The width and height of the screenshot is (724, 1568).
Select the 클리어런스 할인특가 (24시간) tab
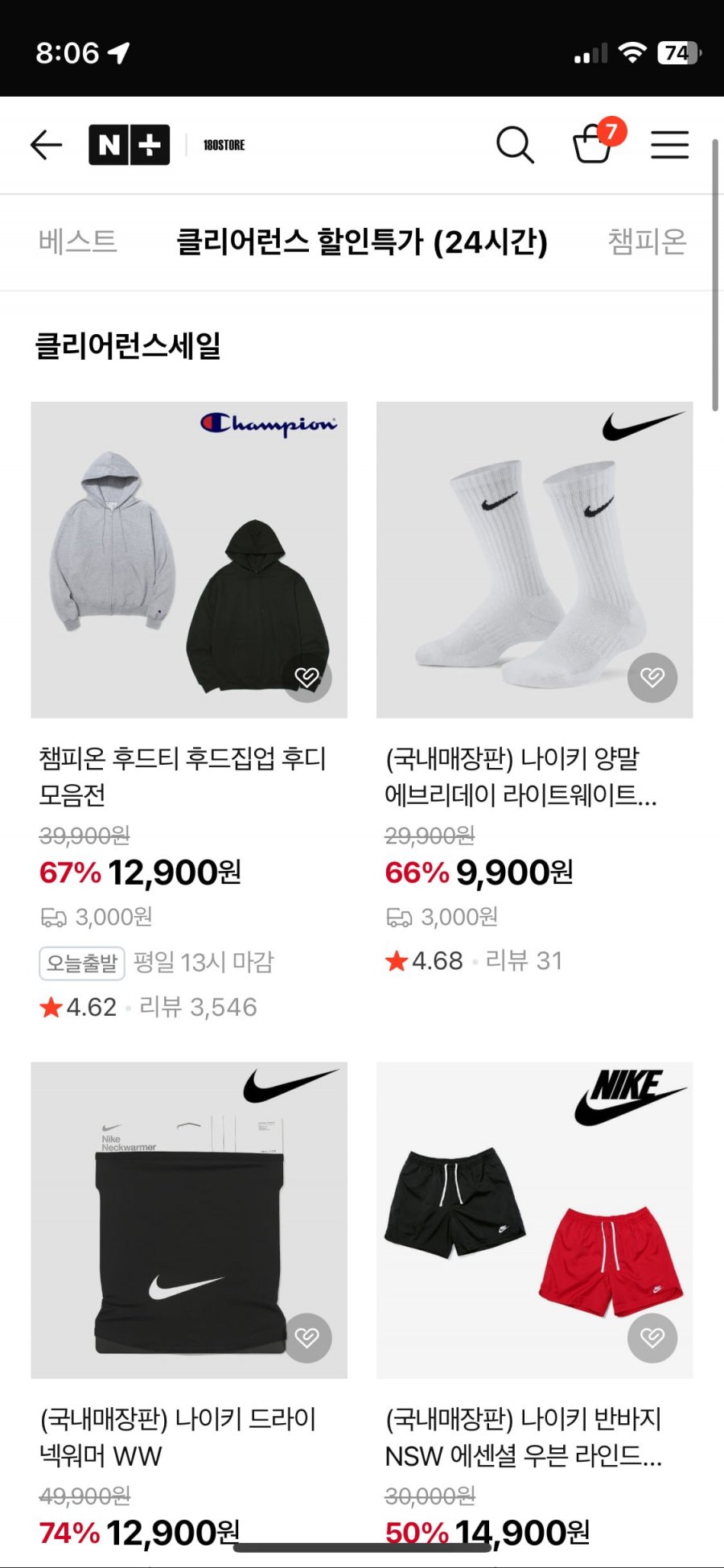pos(362,241)
